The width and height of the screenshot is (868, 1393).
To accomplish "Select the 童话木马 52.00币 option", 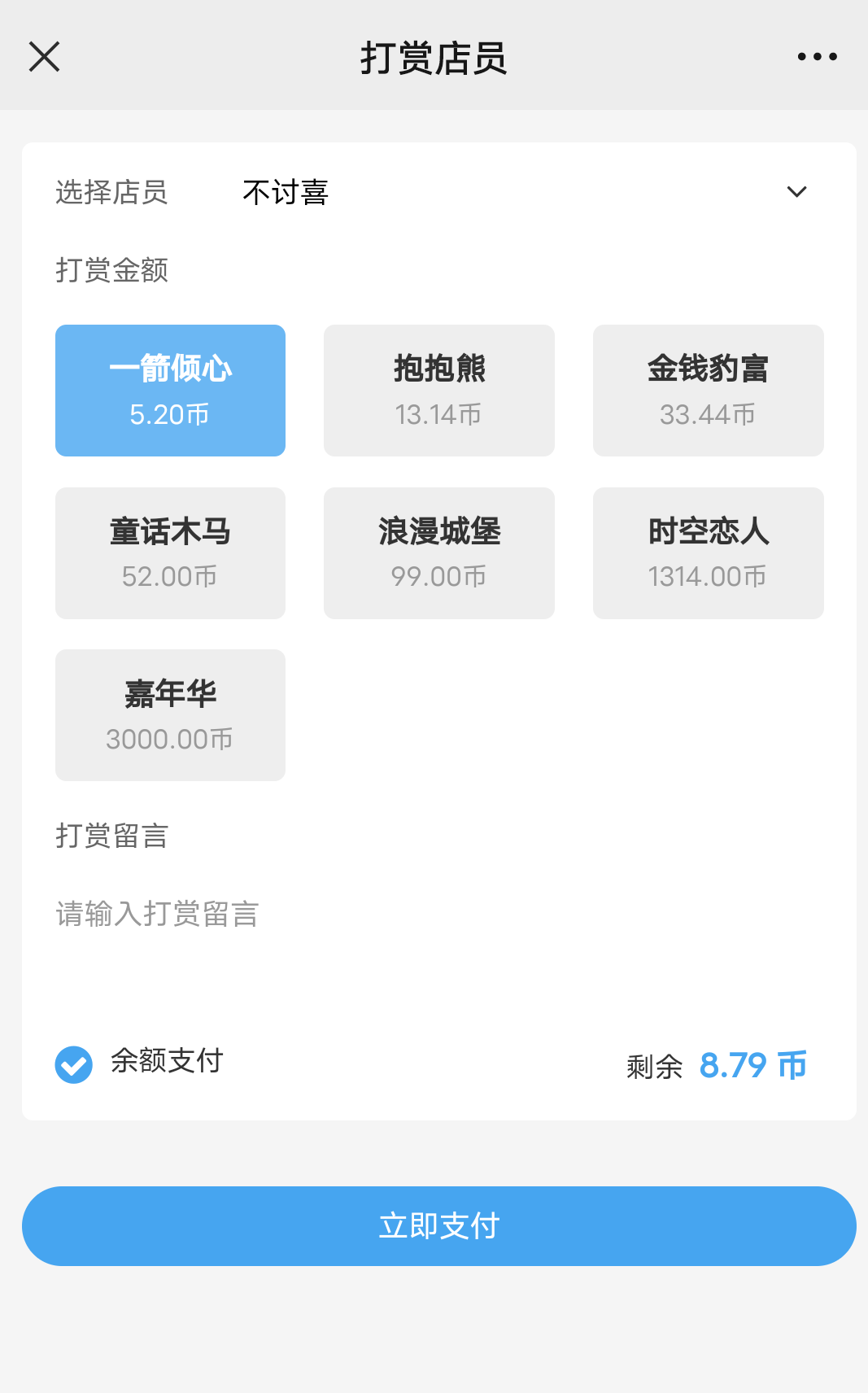I will pyautogui.click(x=170, y=553).
